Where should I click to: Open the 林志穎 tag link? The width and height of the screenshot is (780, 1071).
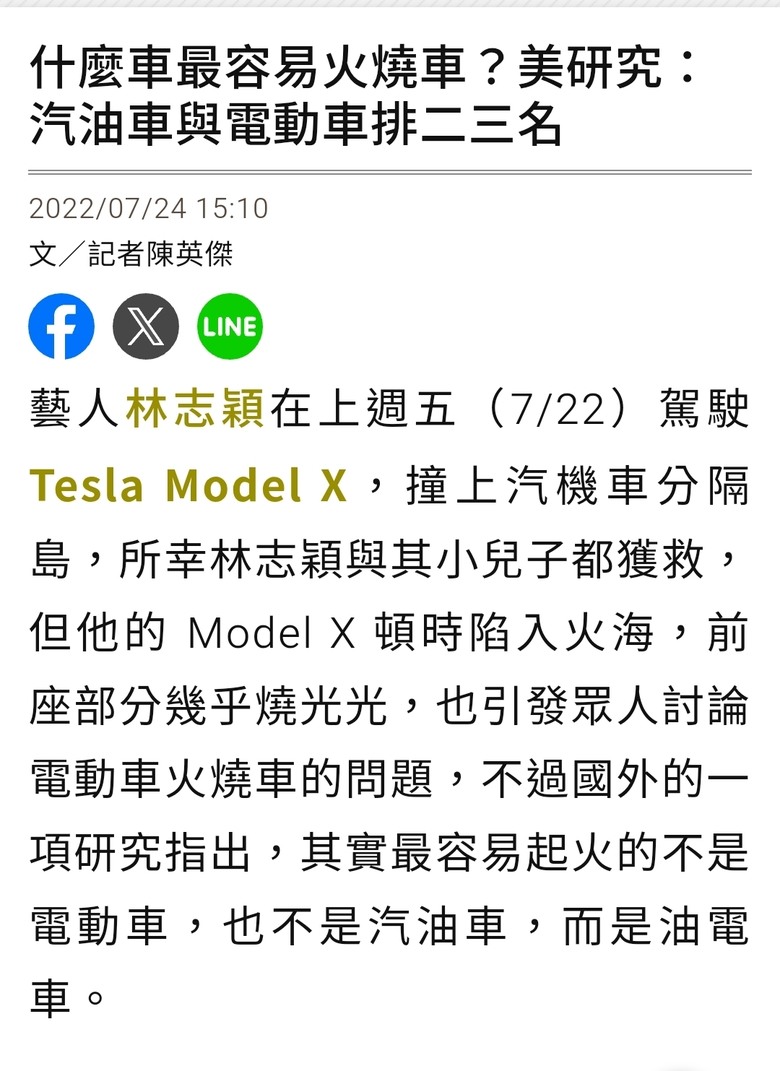click(194, 411)
